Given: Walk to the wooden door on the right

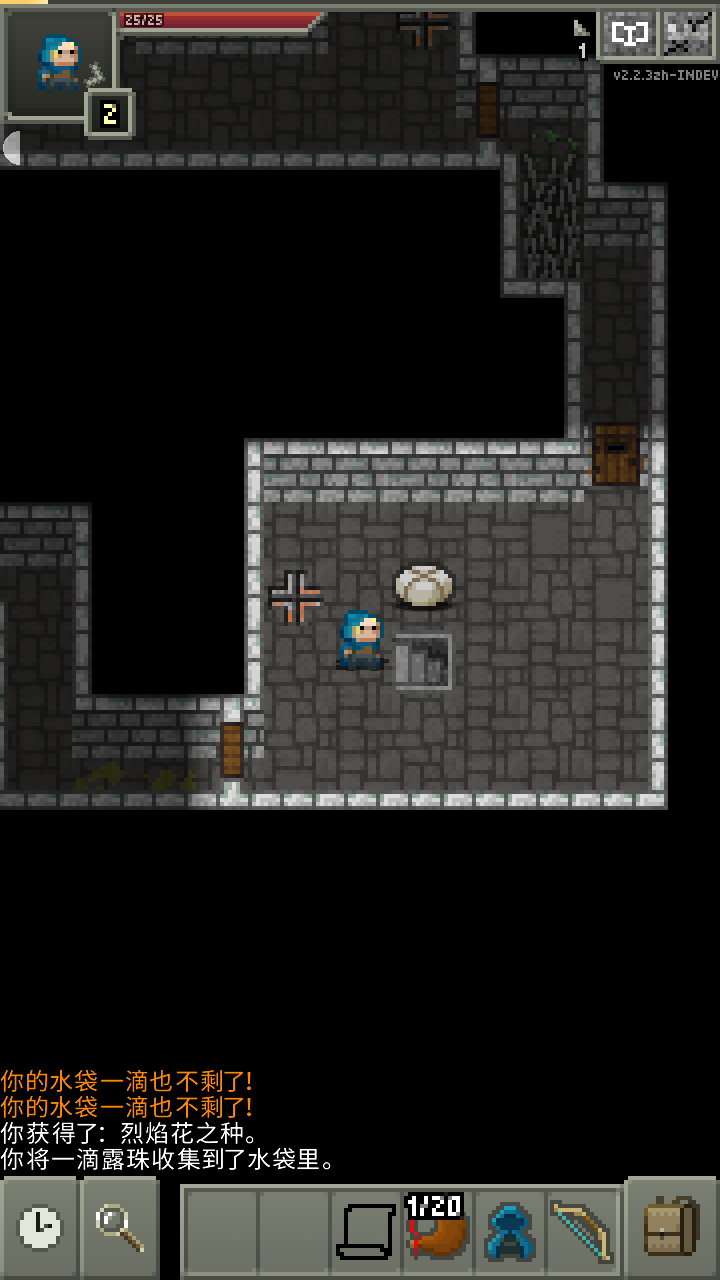Looking at the screenshot, I should pos(615,454).
